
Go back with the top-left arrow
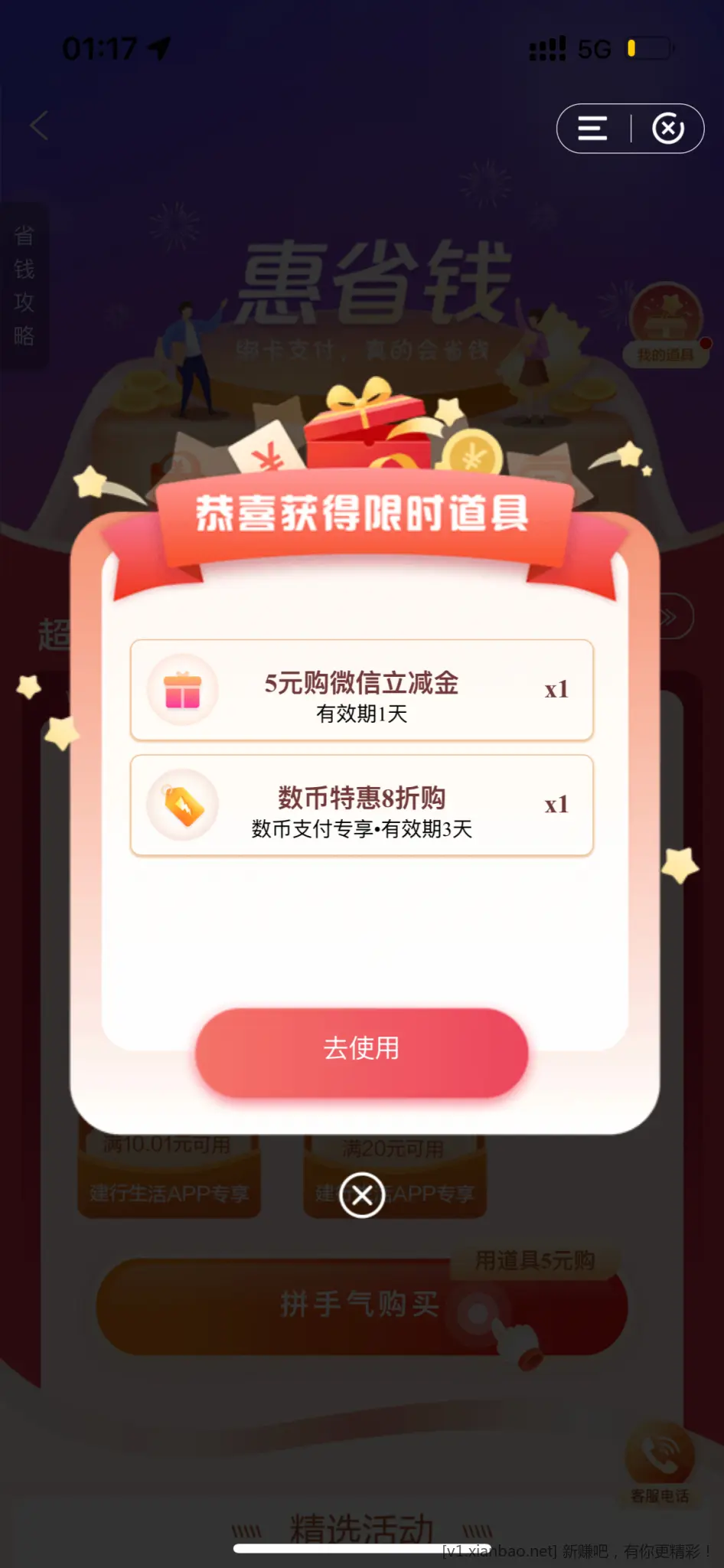coord(40,126)
